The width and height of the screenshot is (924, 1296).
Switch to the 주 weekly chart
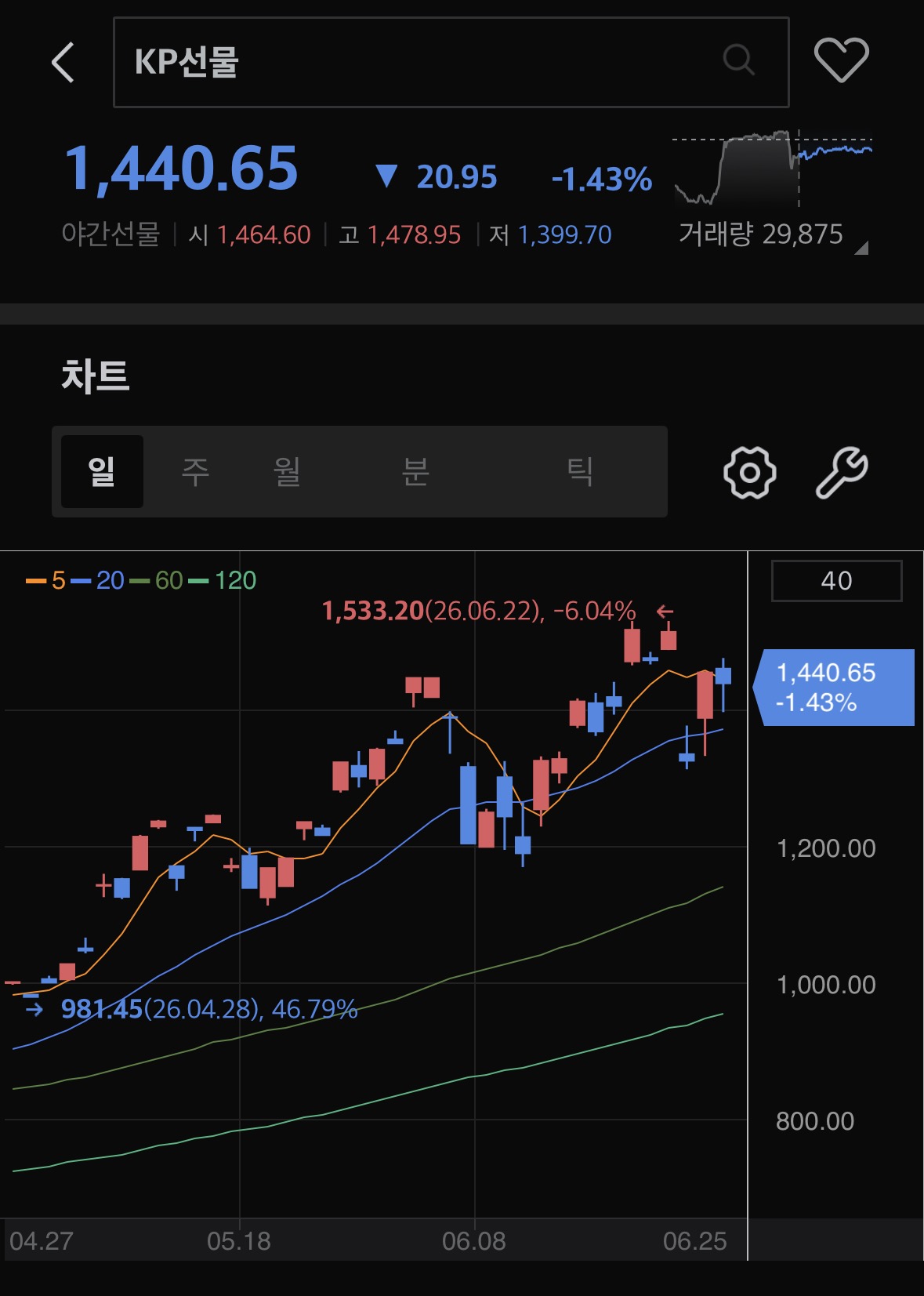[x=195, y=471]
